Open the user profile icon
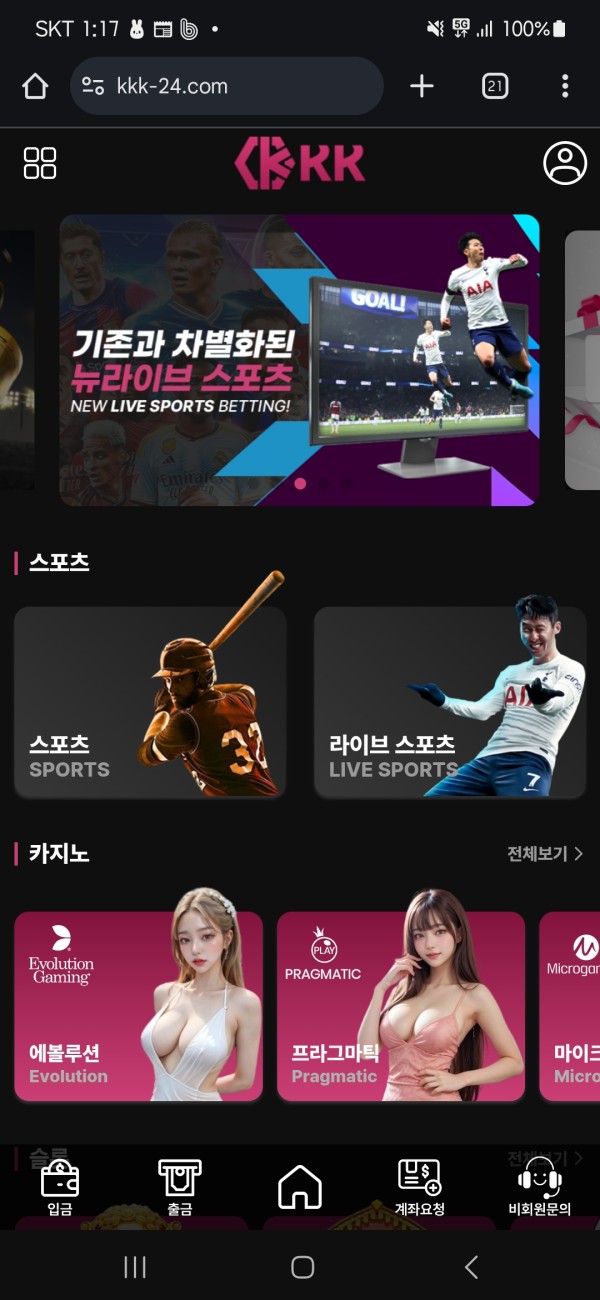 pyautogui.click(x=565, y=163)
